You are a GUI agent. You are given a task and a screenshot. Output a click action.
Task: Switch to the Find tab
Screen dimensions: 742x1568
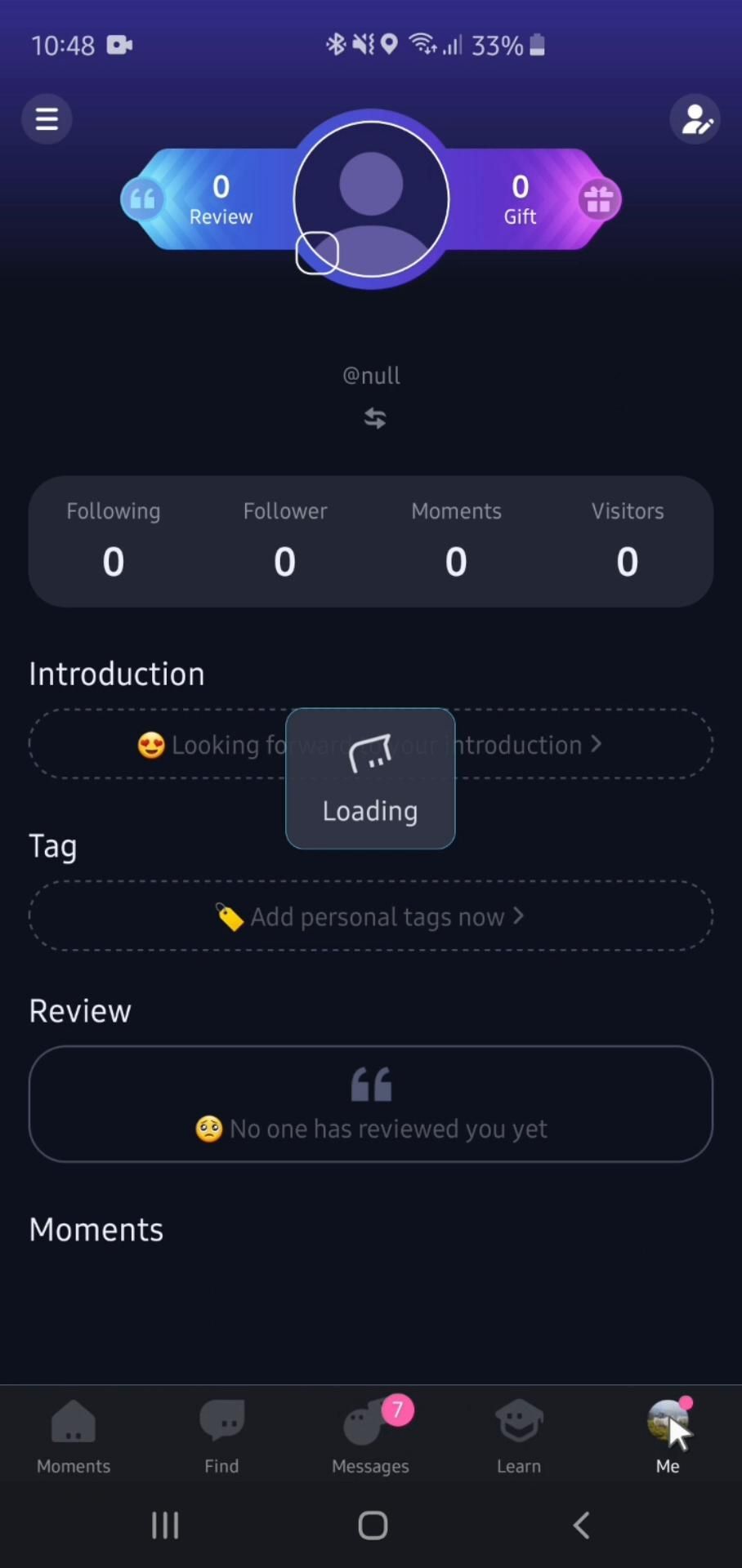click(x=221, y=1436)
